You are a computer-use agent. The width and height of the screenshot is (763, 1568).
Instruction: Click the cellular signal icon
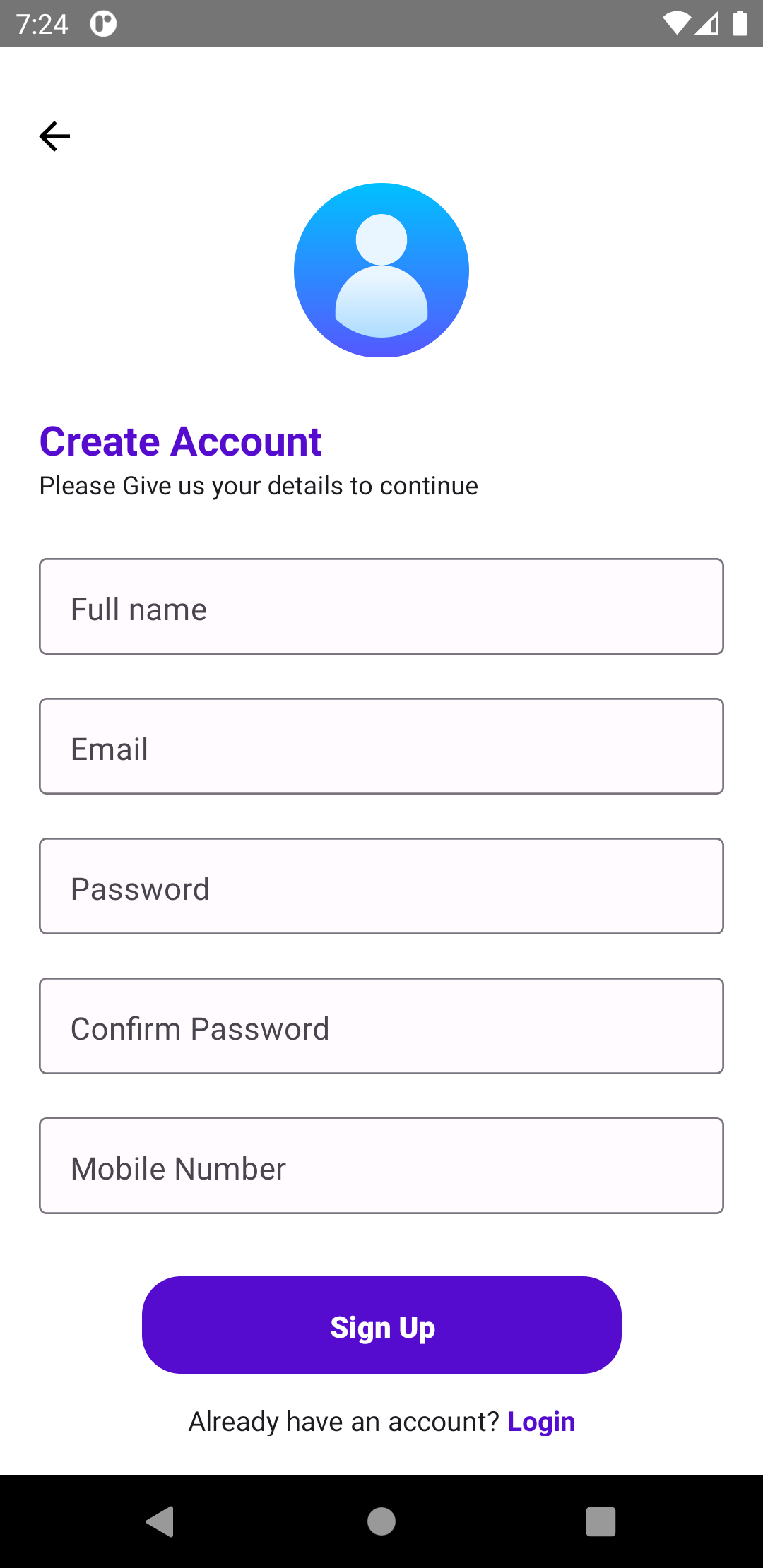pyautogui.click(x=706, y=23)
